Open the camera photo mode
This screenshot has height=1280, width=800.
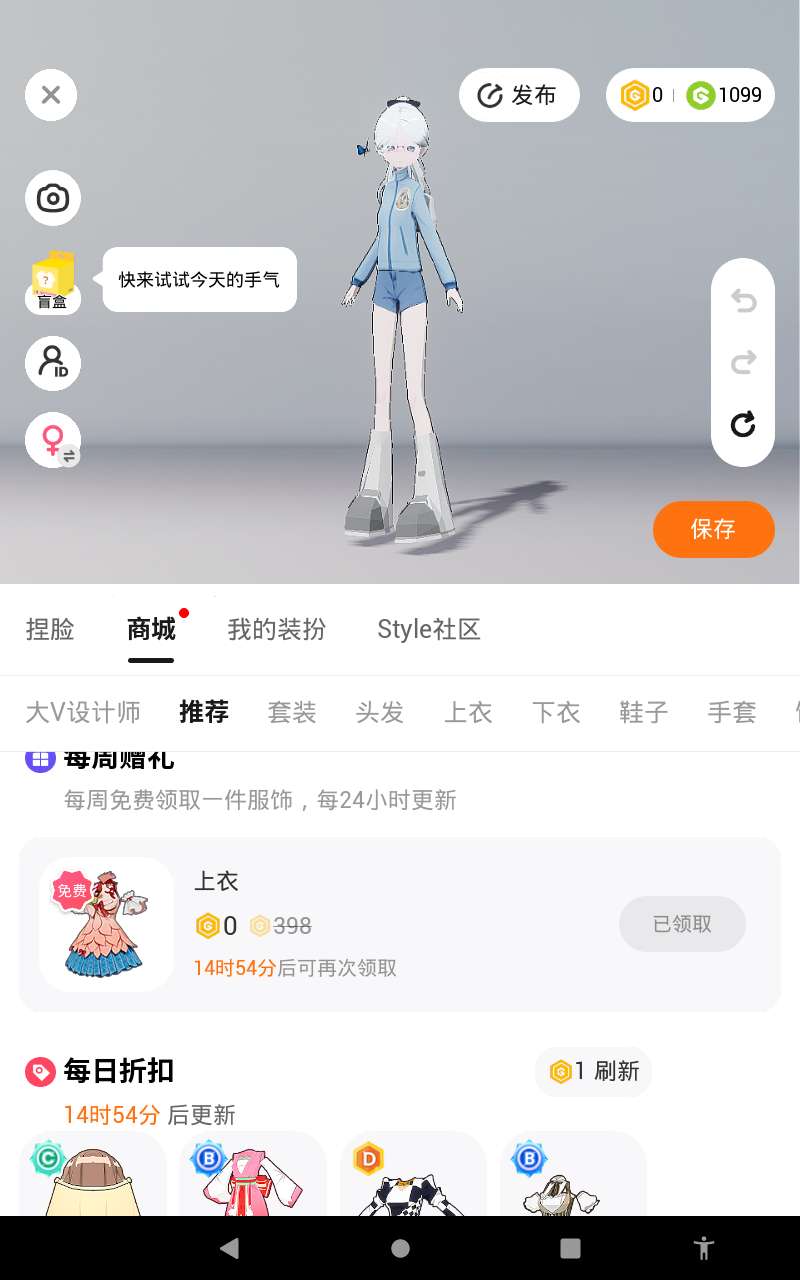pyautogui.click(x=52, y=198)
